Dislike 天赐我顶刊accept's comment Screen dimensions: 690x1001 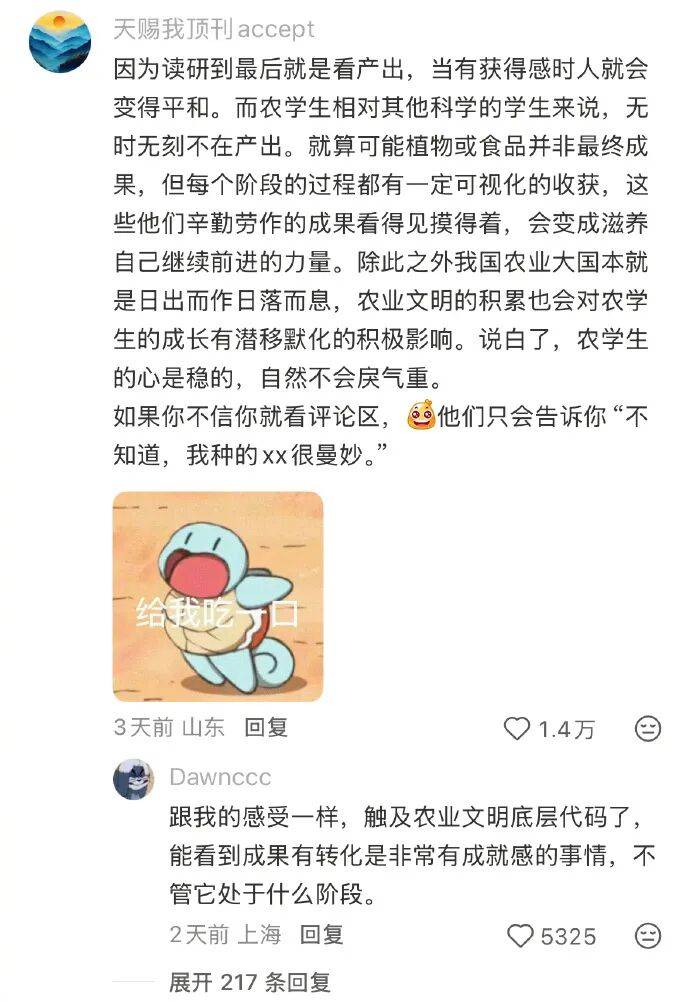point(648,729)
